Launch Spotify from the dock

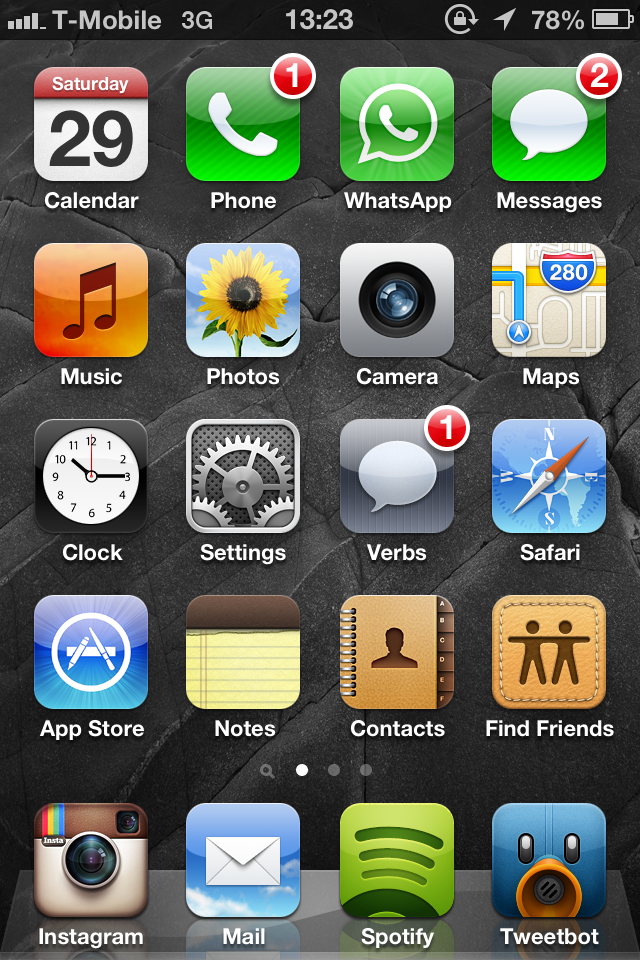click(397, 860)
